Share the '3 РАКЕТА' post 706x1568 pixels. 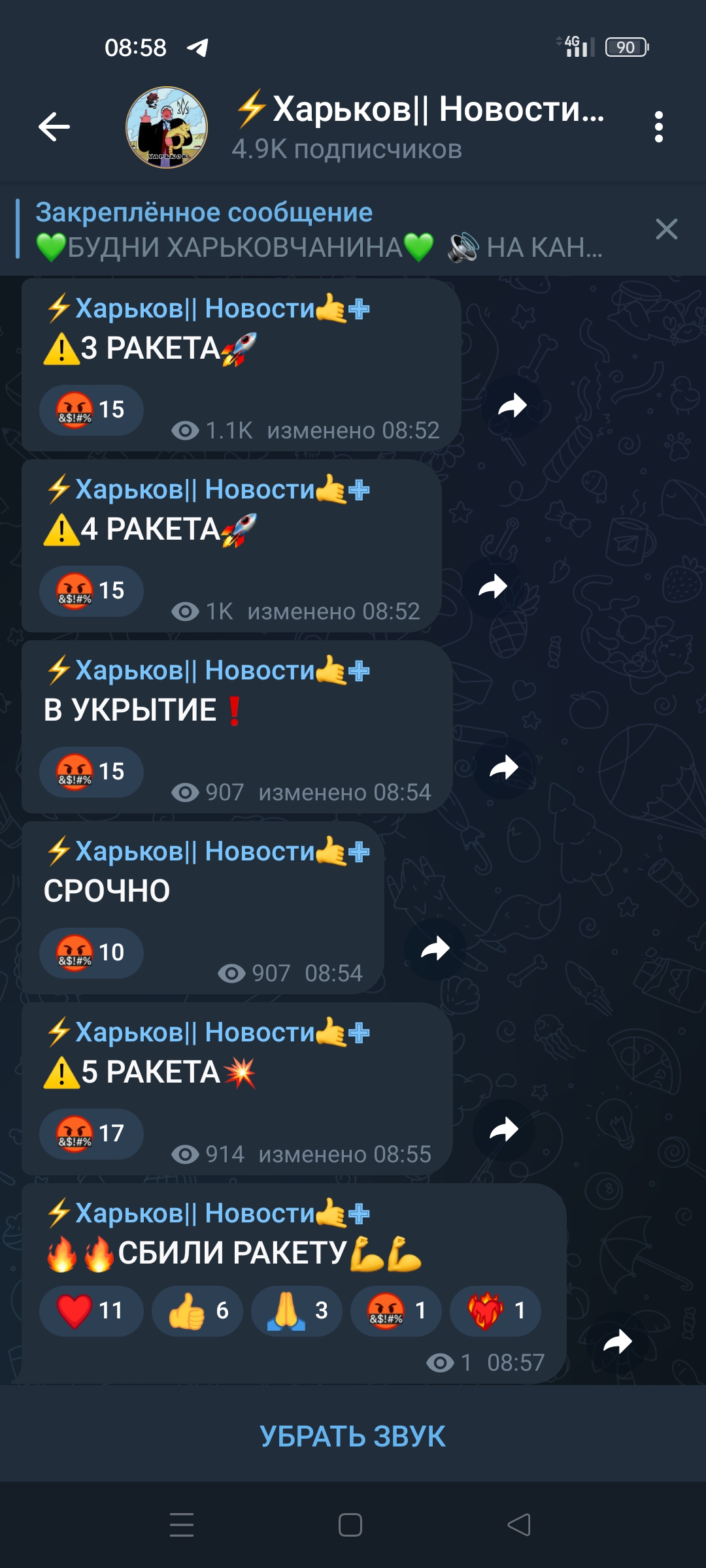(x=512, y=406)
